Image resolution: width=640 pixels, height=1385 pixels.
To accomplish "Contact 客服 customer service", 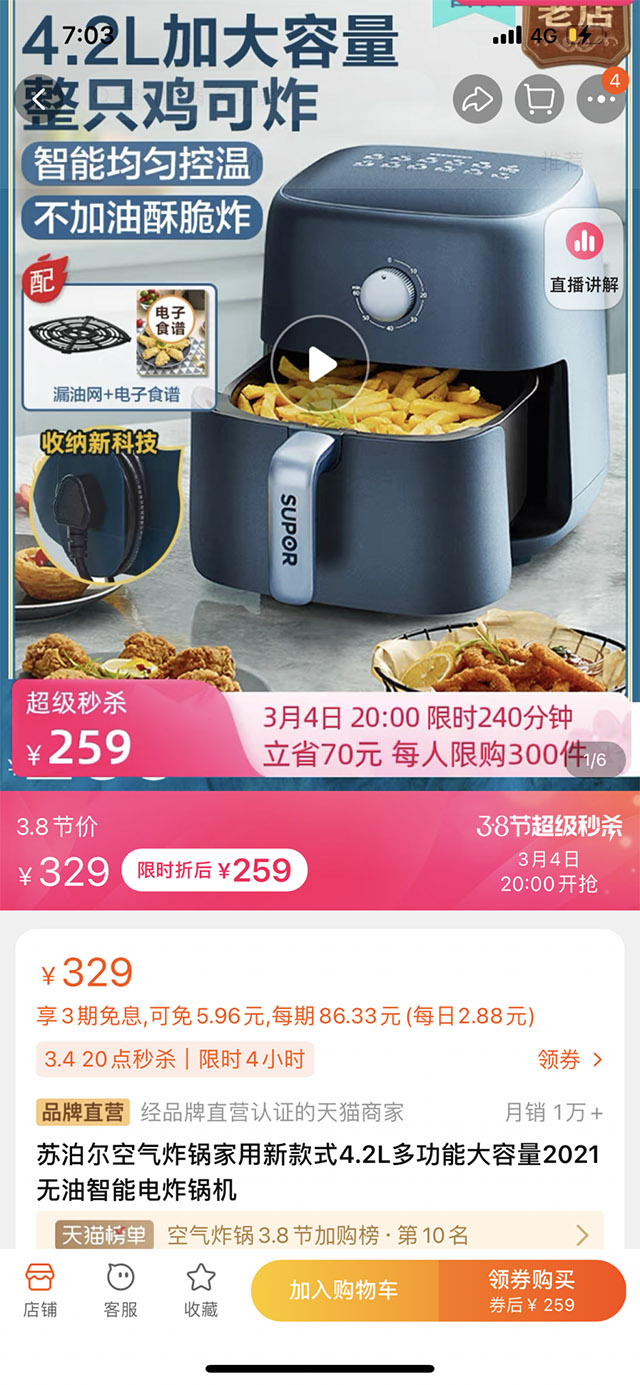I will pyautogui.click(x=121, y=1290).
